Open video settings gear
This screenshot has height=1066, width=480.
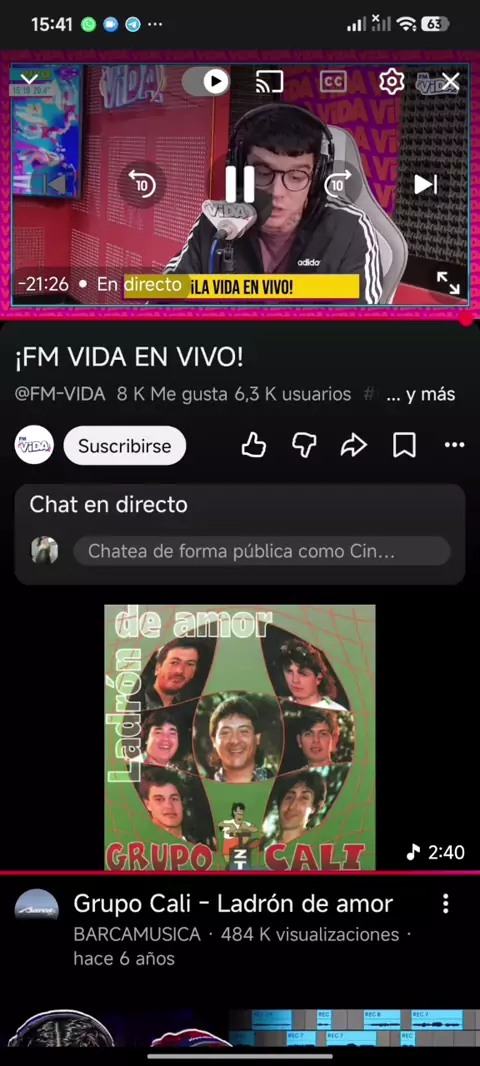(x=391, y=82)
